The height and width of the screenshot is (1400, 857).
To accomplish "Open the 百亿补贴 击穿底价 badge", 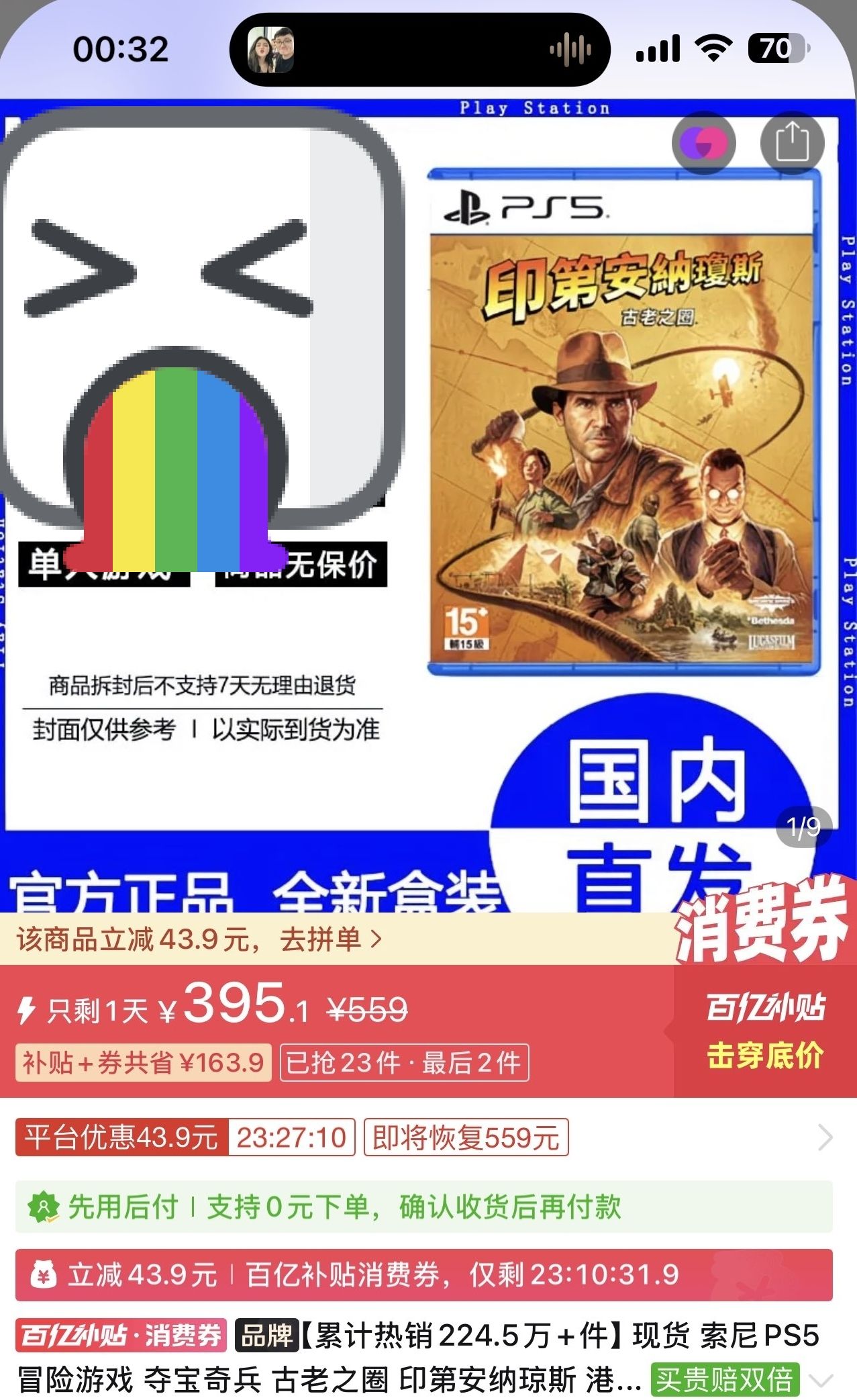I will coord(765,1031).
